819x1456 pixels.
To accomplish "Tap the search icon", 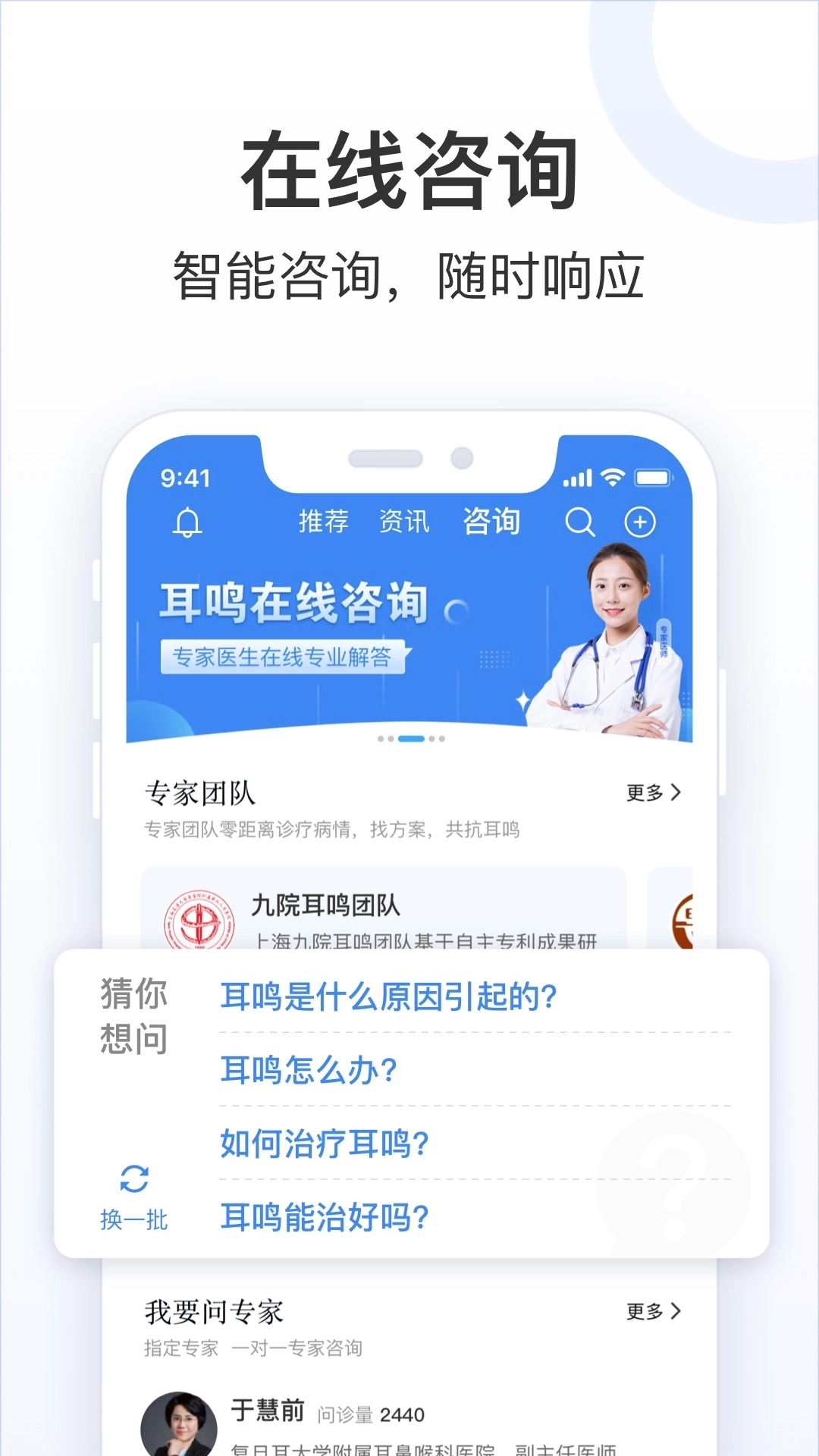I will click(x=581, y=521).
